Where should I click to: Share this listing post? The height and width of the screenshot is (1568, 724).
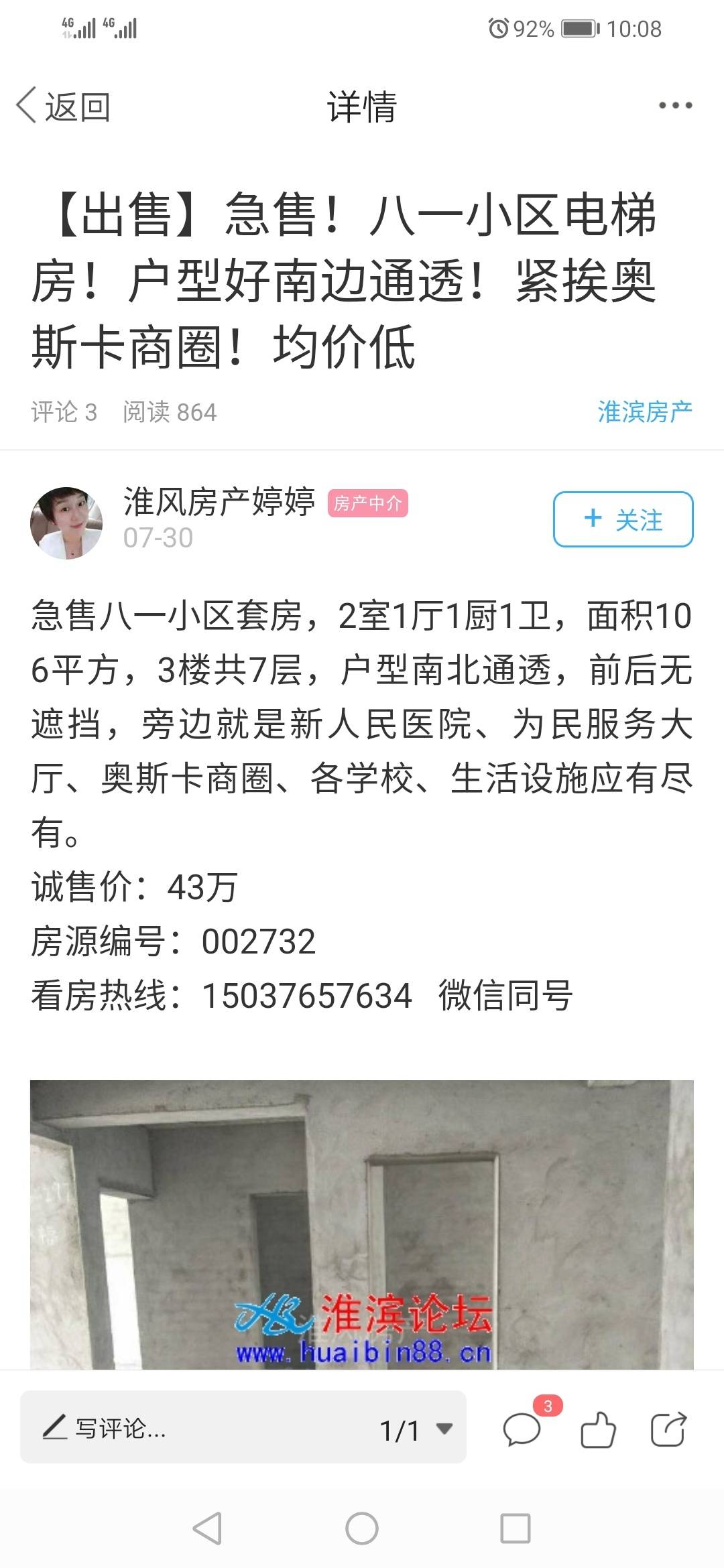point(668,1430)
